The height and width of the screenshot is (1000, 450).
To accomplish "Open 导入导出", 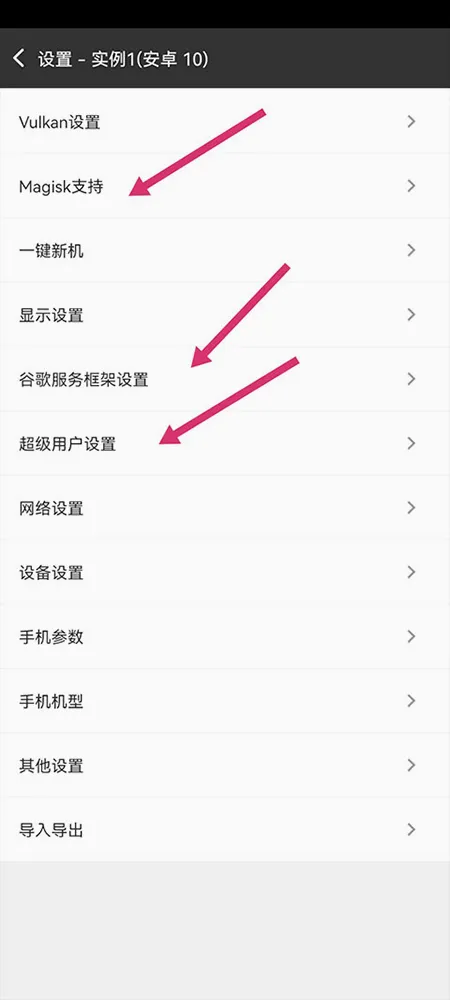I will (225, 830).
